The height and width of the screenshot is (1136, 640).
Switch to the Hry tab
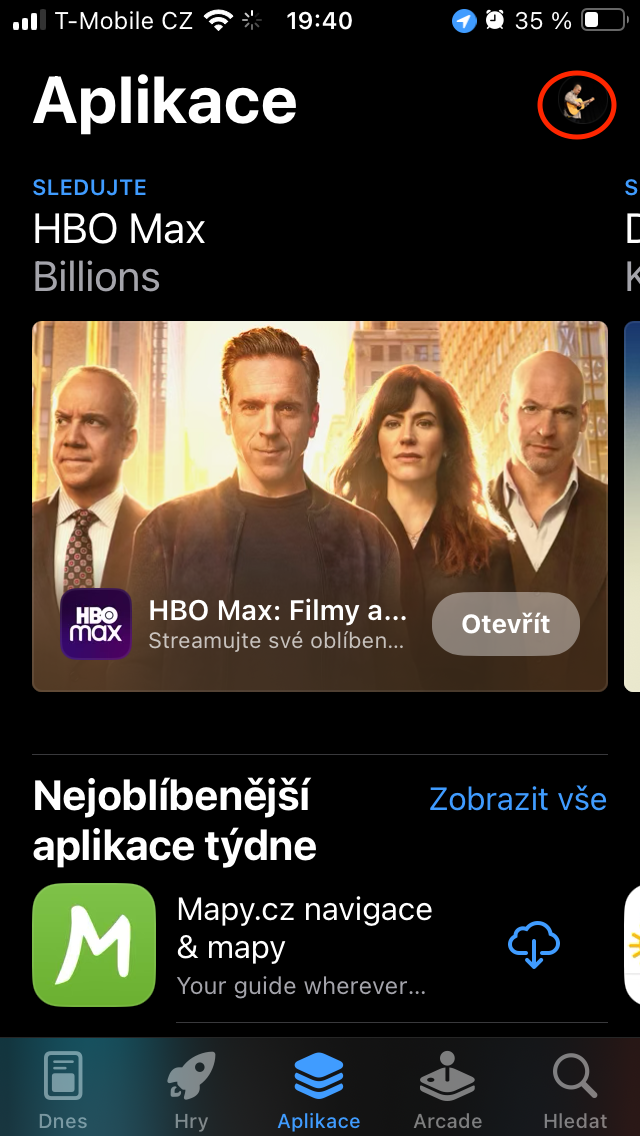point(190,1091)
